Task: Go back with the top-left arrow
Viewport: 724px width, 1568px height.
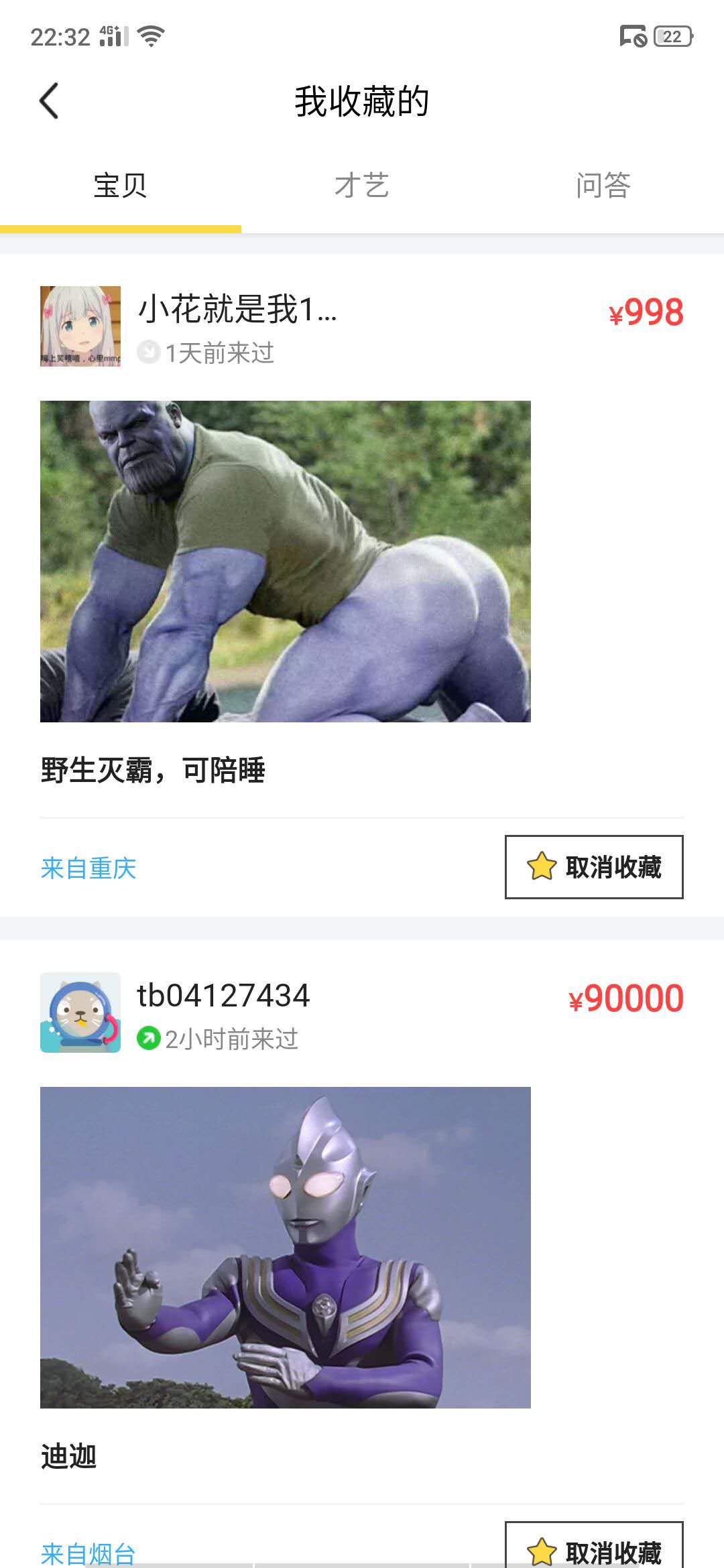Action: (x=49, y=101)
